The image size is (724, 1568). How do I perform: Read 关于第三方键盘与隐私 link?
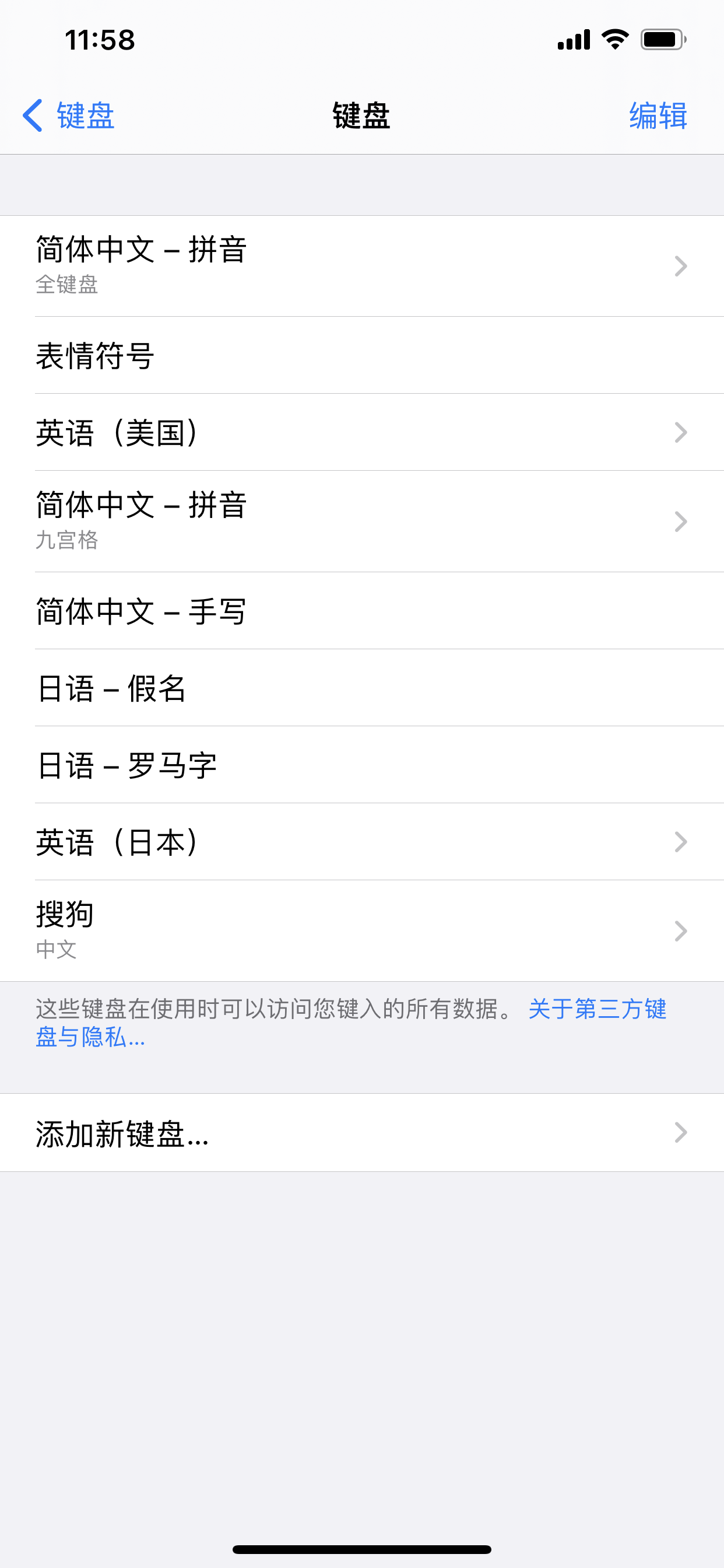pyautogui.click(x=596, y=1009)
